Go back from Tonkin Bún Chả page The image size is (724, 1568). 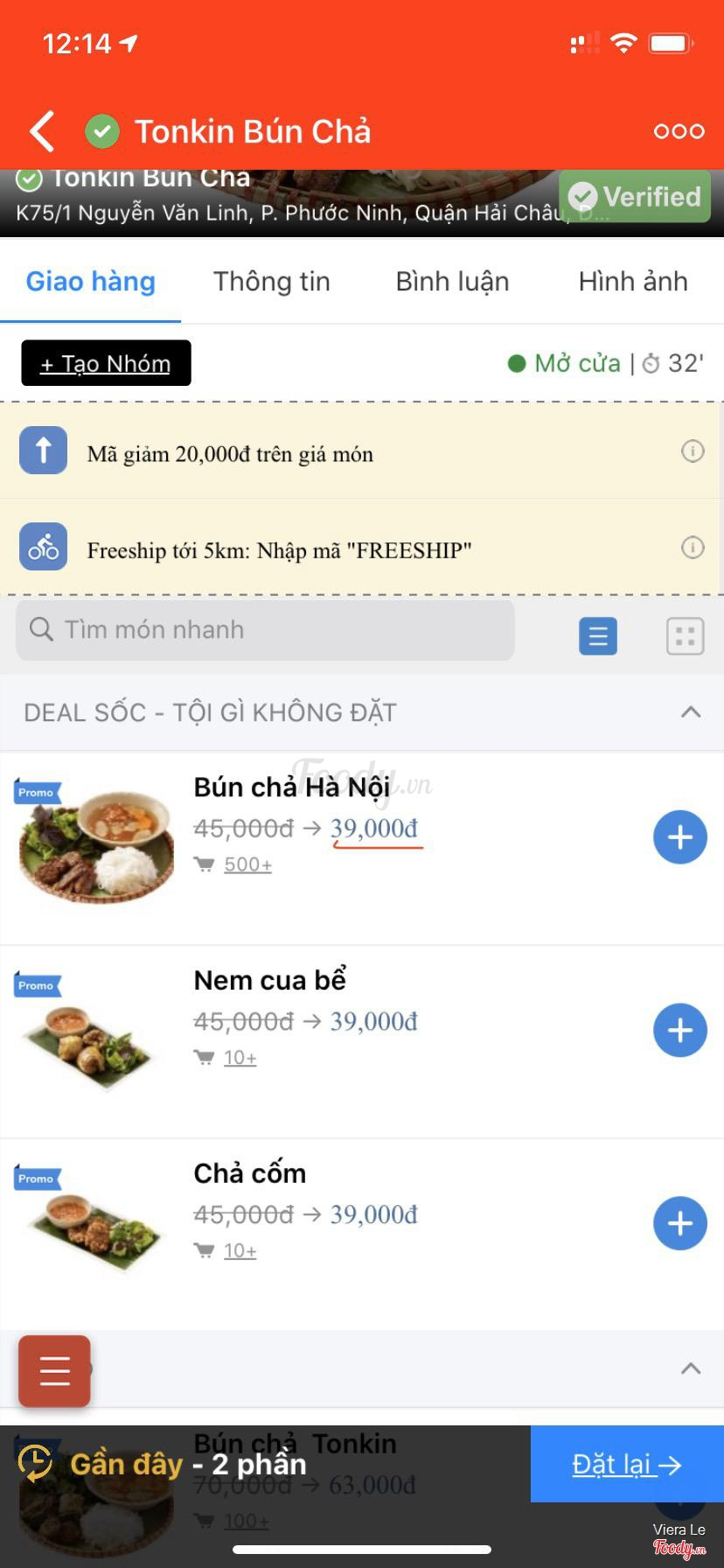[42, 131]
